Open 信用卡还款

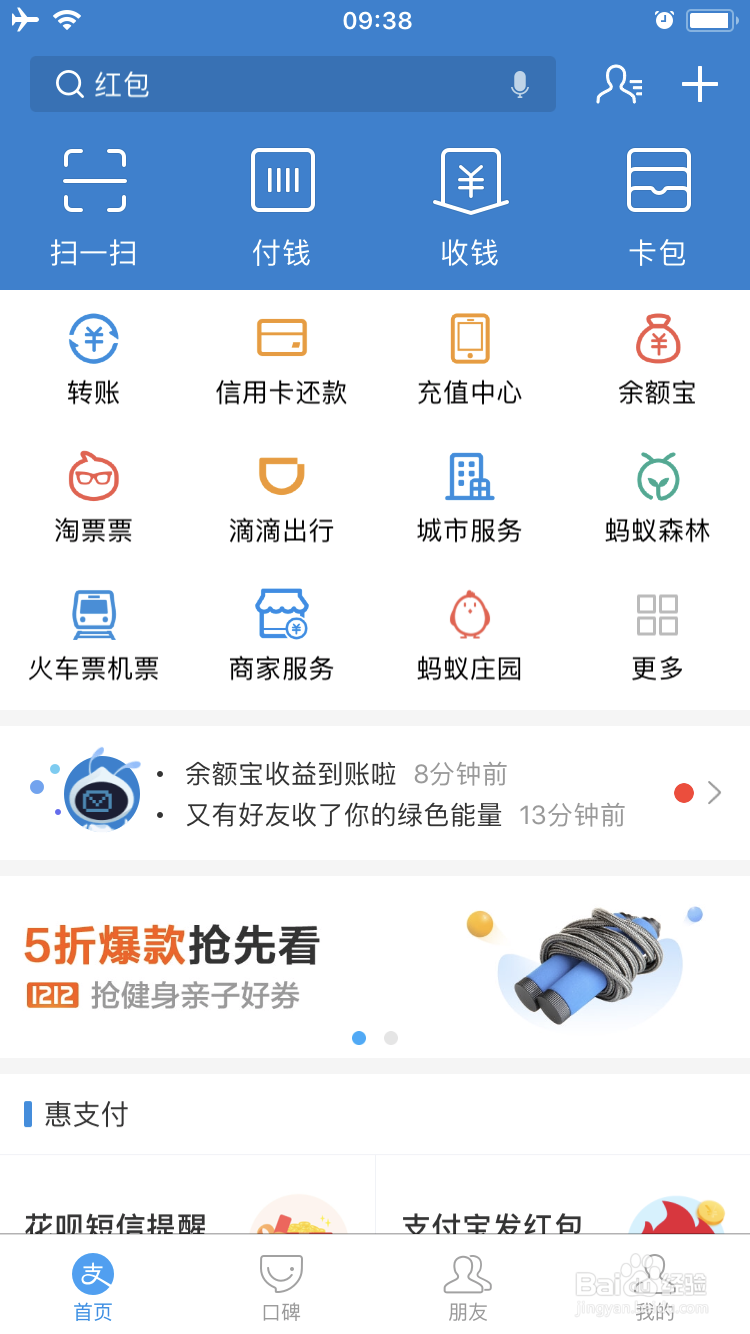click(282, 360)
